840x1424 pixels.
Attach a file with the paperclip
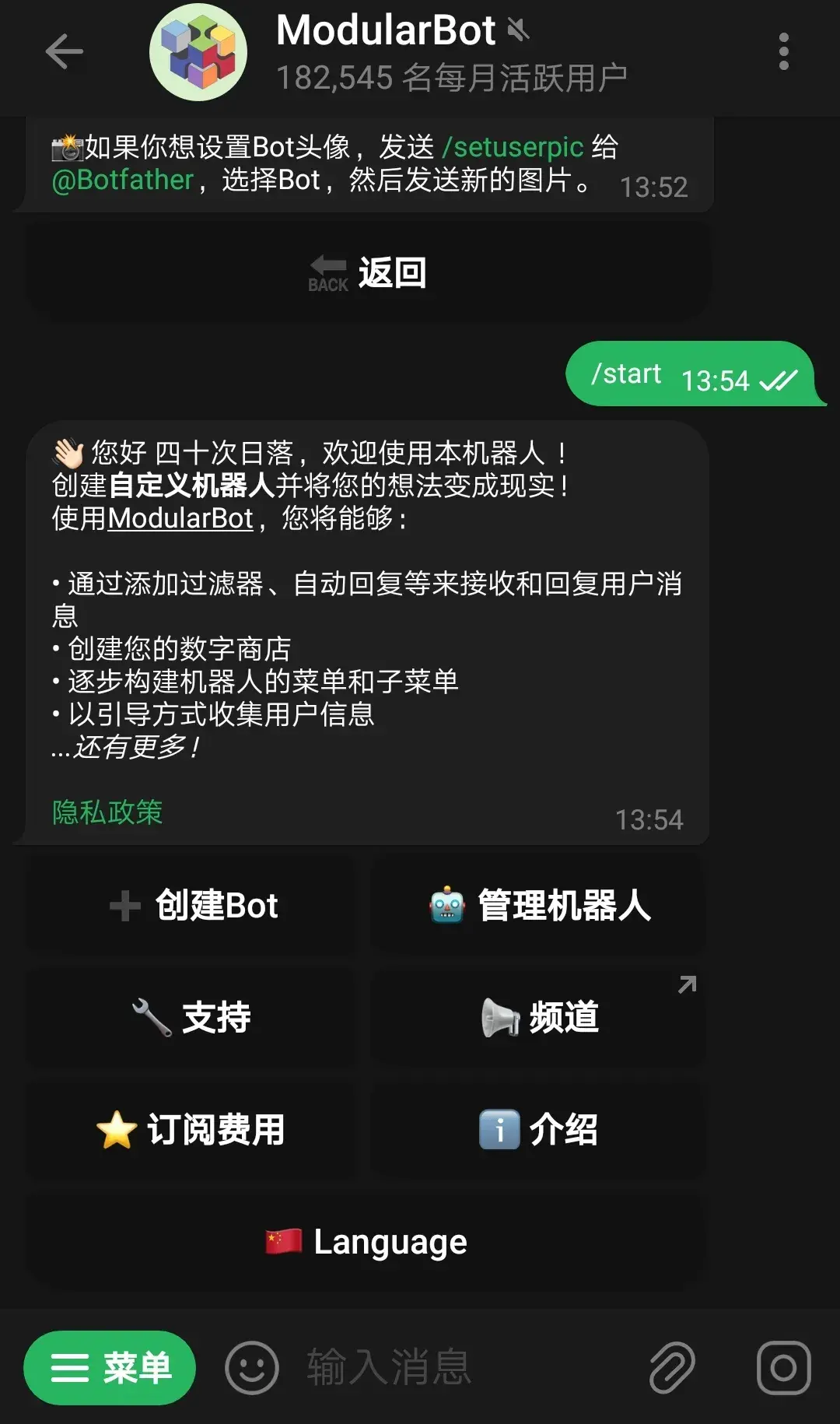[x=672, y=1367]
